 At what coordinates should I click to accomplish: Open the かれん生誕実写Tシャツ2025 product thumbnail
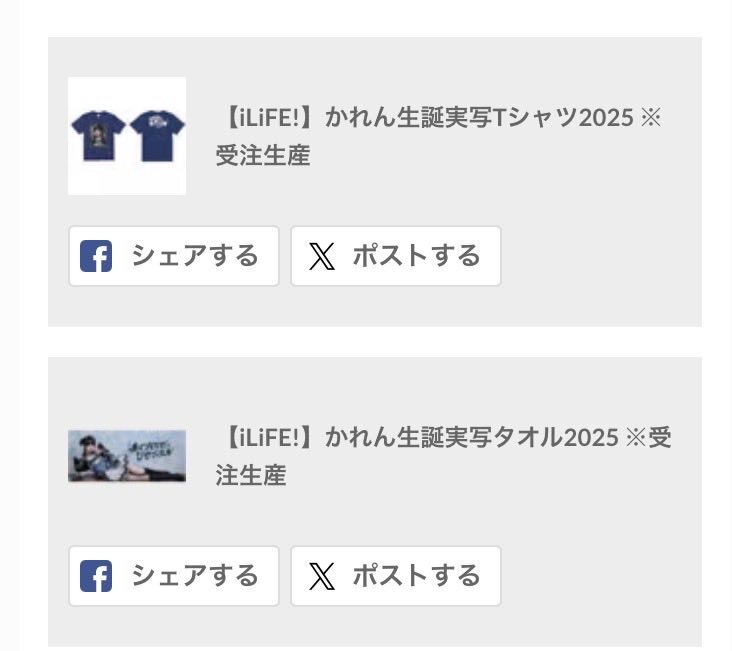127,136
